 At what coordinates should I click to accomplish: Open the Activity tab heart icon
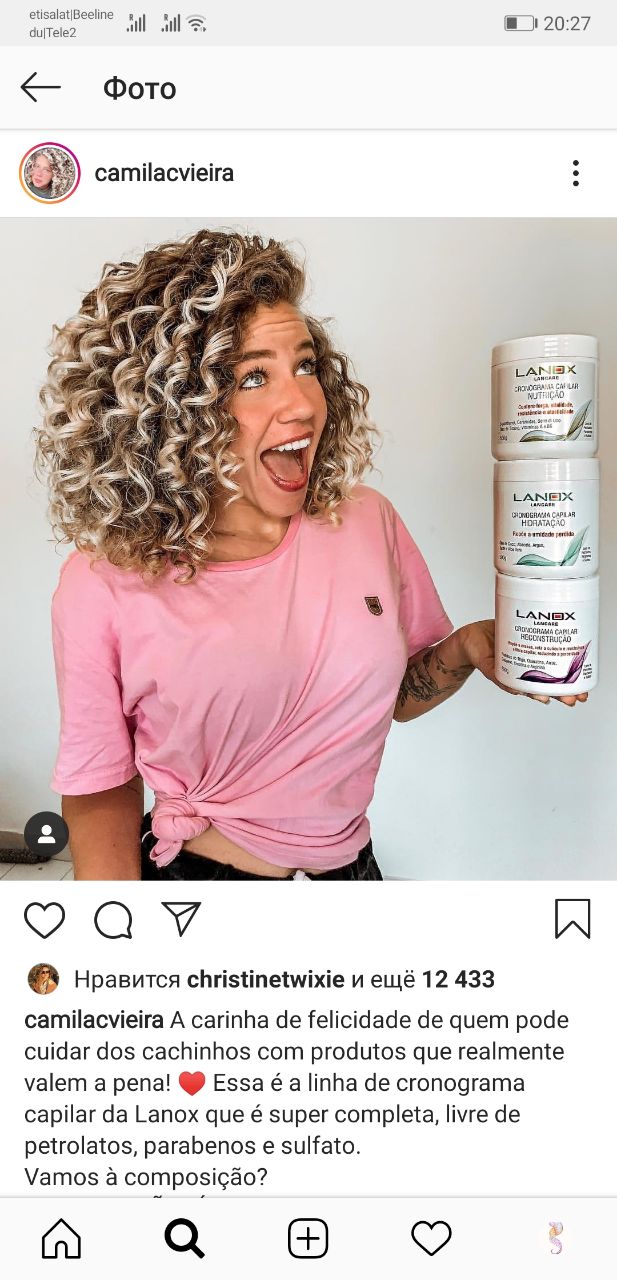(x=431, y=1239)
